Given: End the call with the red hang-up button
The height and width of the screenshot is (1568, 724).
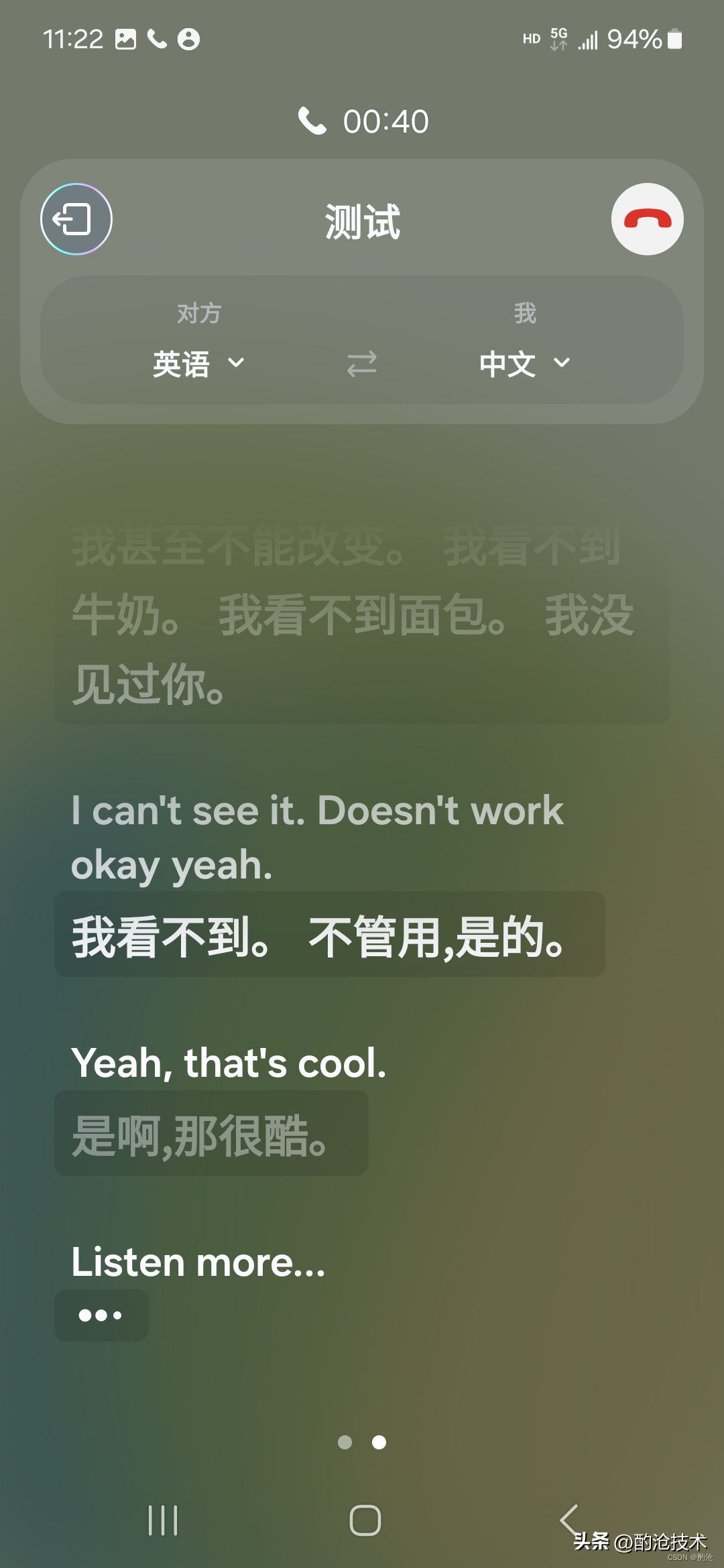Looking at the screenshot, I should pyautogui.click(x=647, y=219).
